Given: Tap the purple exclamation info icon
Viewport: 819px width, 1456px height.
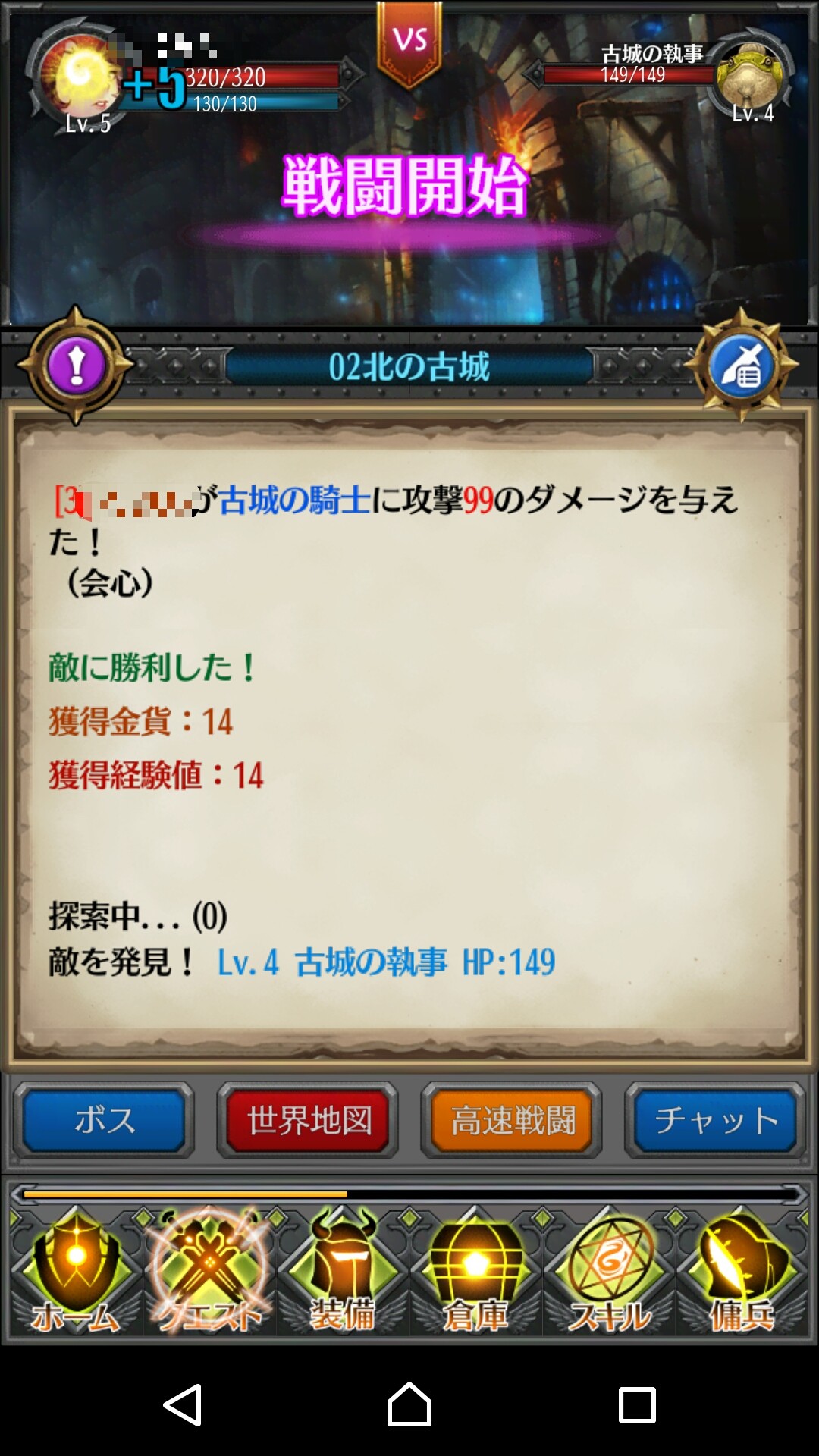Looking at the screenshot, I should click(x=76, y=366).
